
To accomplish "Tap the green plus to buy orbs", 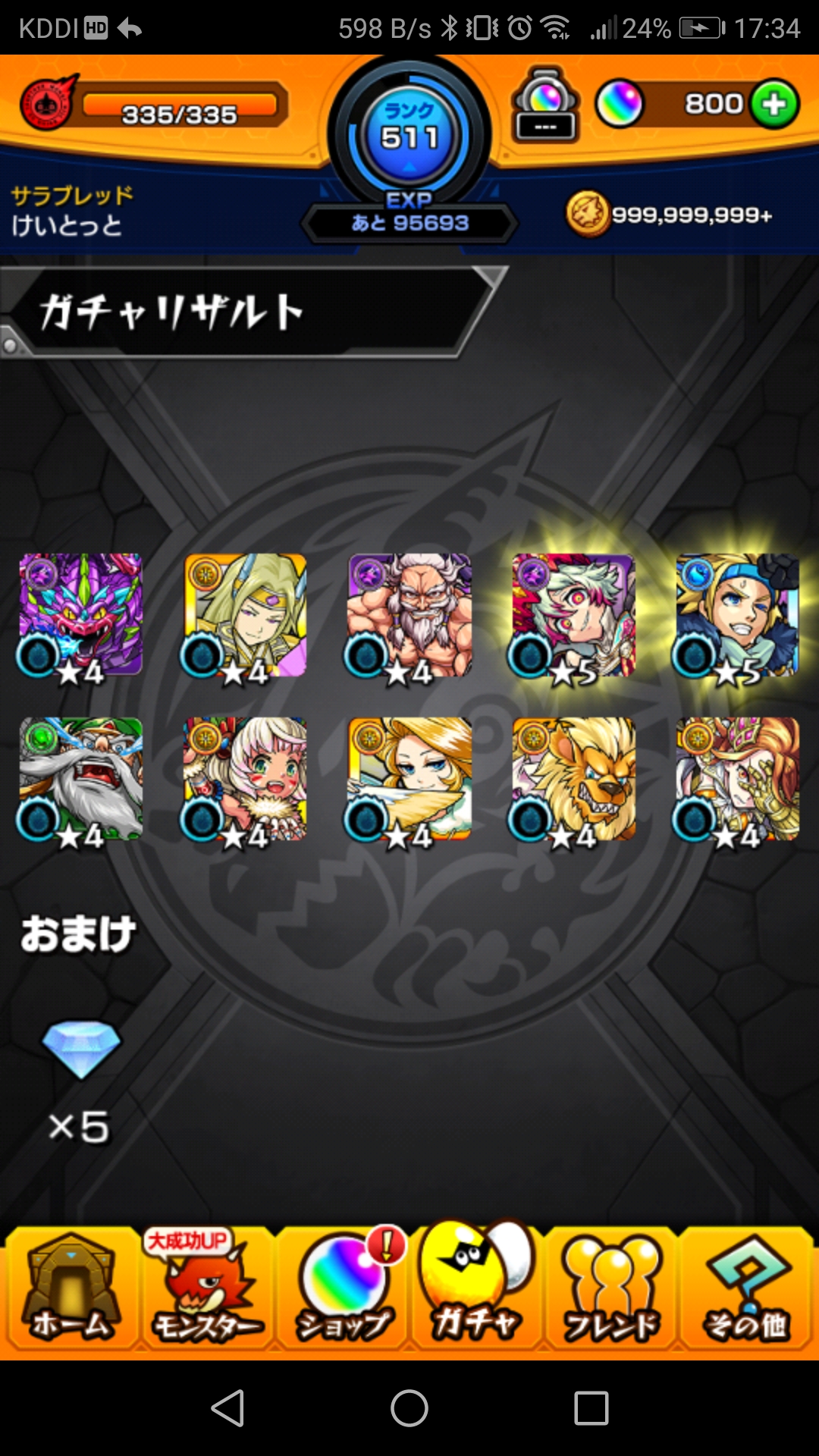I will (774, 104).
